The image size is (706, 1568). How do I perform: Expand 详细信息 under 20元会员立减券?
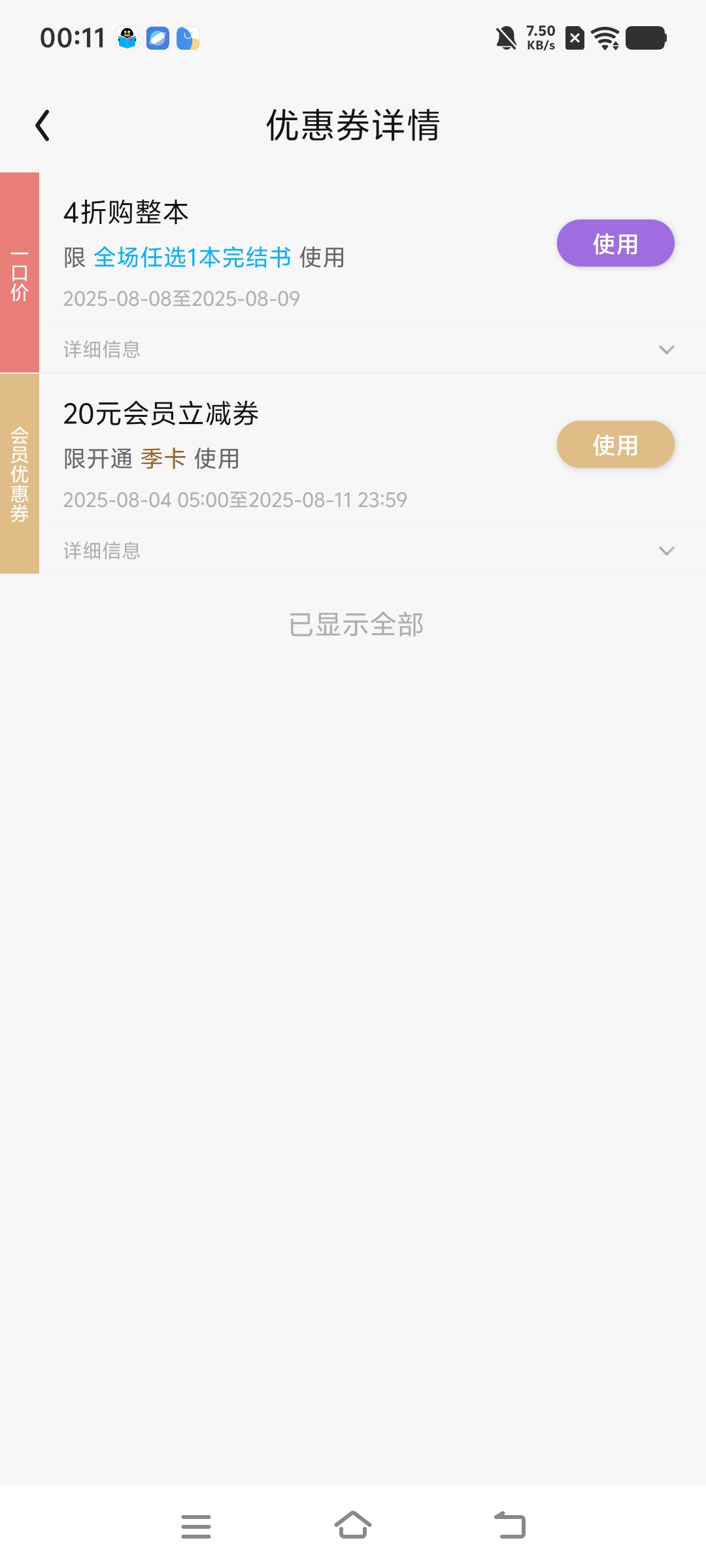point(373,551)
